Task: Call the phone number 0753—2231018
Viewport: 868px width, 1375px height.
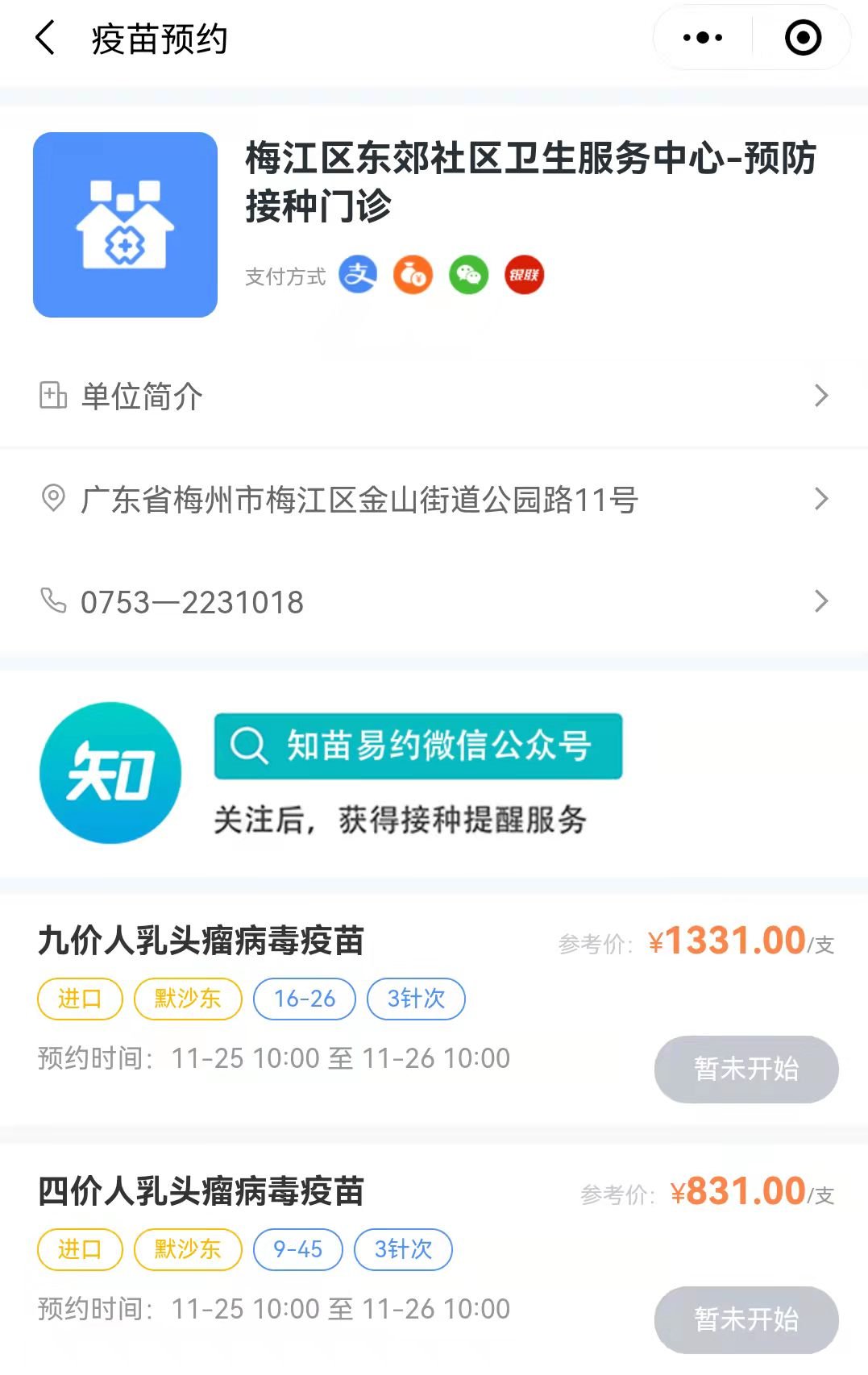Action: pyautogui.click(x=434, y=602)
